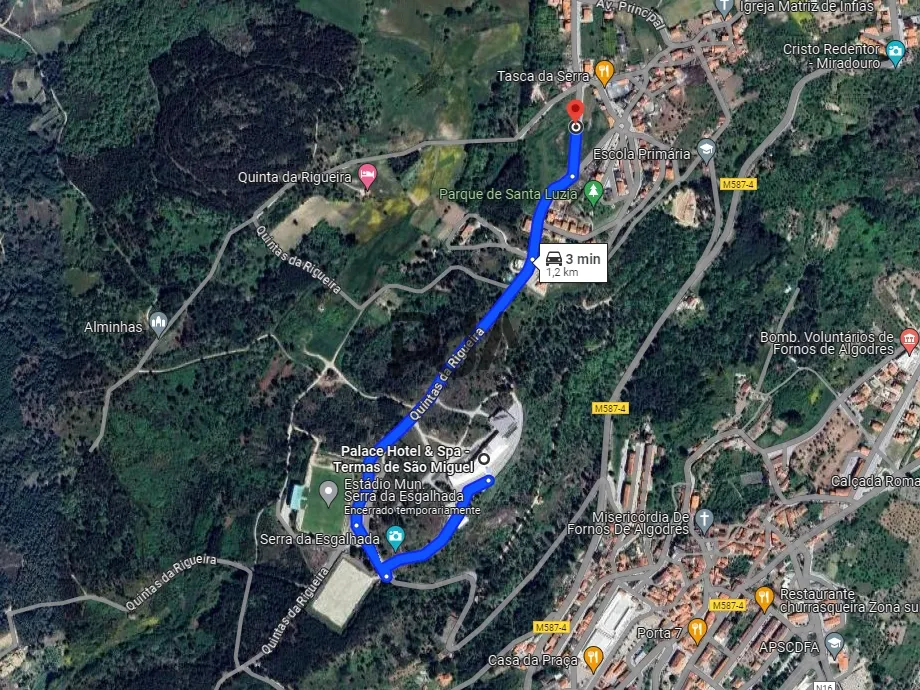This screenshot has width=920, height=690.
Task: Tap Restaurante churrasqueira Zona sul marker
Action: (764, 597)
